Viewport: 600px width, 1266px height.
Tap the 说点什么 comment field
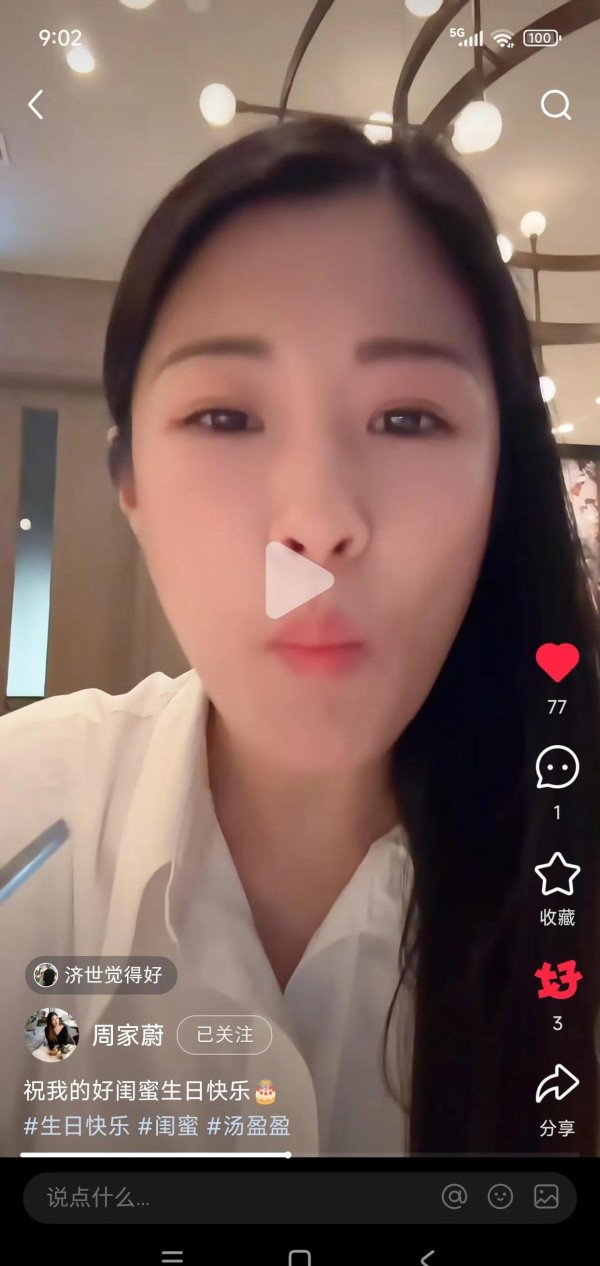coord(200,1197)
